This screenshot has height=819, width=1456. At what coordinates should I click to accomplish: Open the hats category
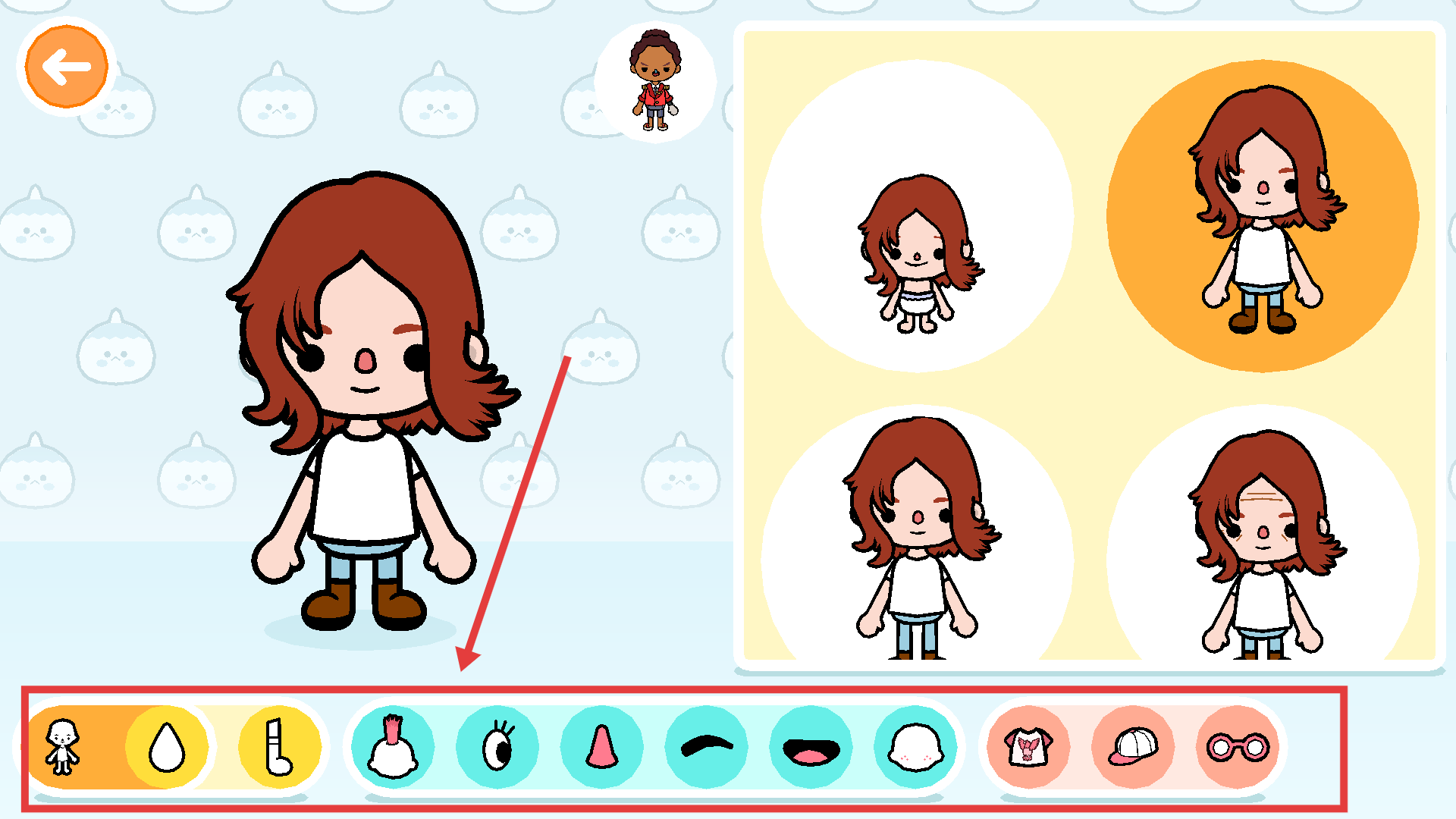click(x=1133, y=747)
